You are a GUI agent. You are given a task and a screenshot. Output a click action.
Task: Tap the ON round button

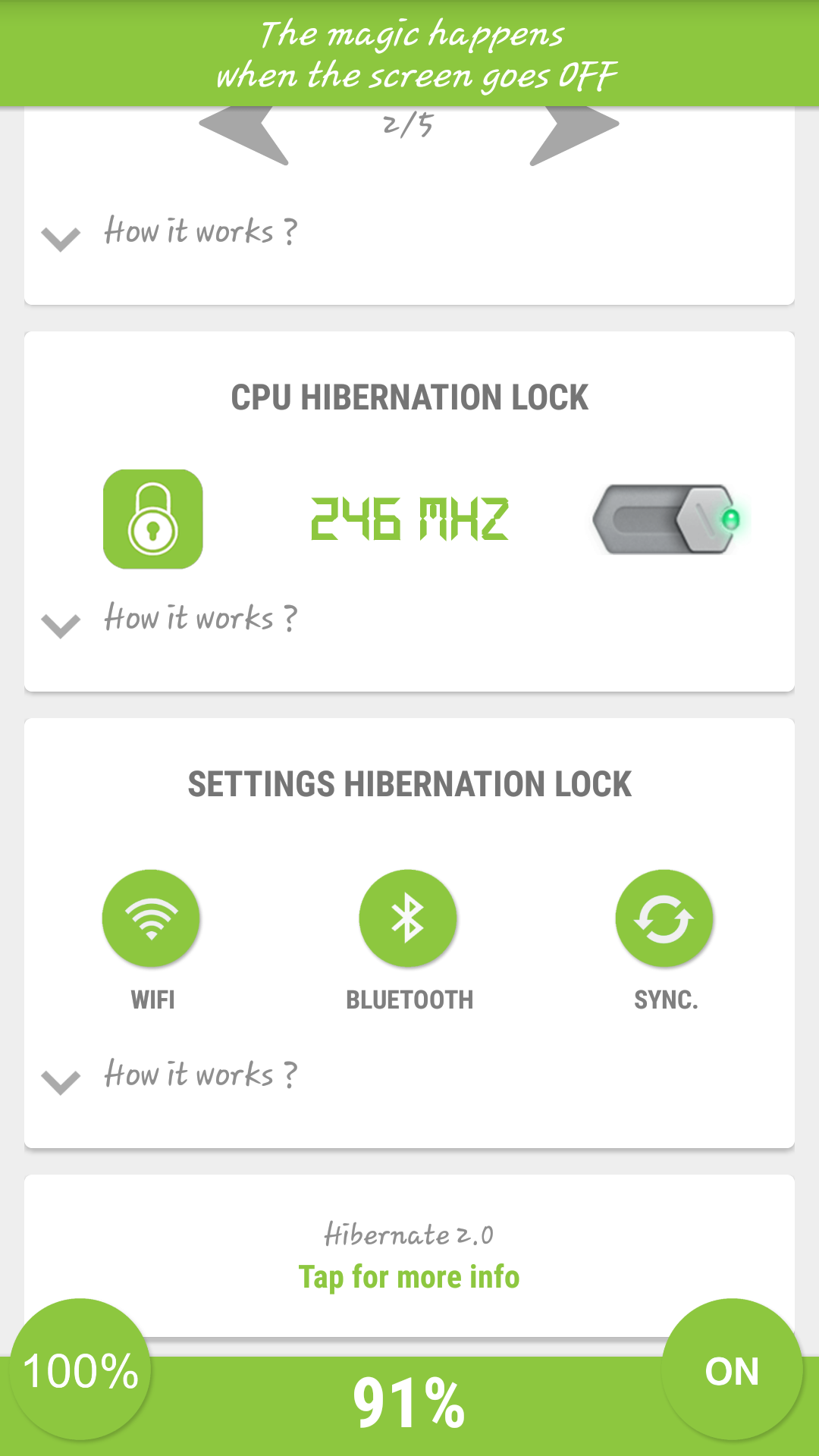click(x=732, y=1370)
